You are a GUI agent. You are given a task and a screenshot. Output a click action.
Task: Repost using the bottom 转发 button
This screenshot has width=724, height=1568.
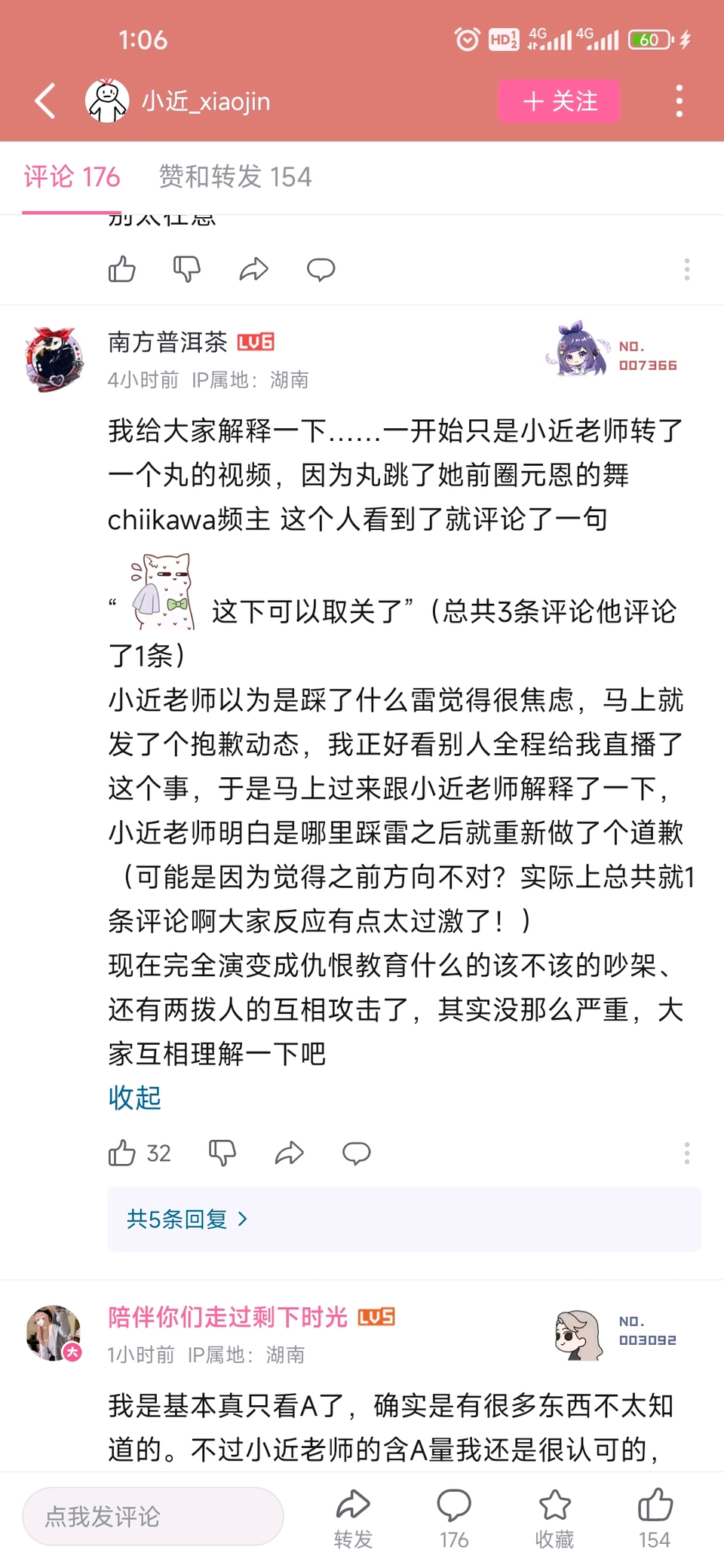(353, 1517)
